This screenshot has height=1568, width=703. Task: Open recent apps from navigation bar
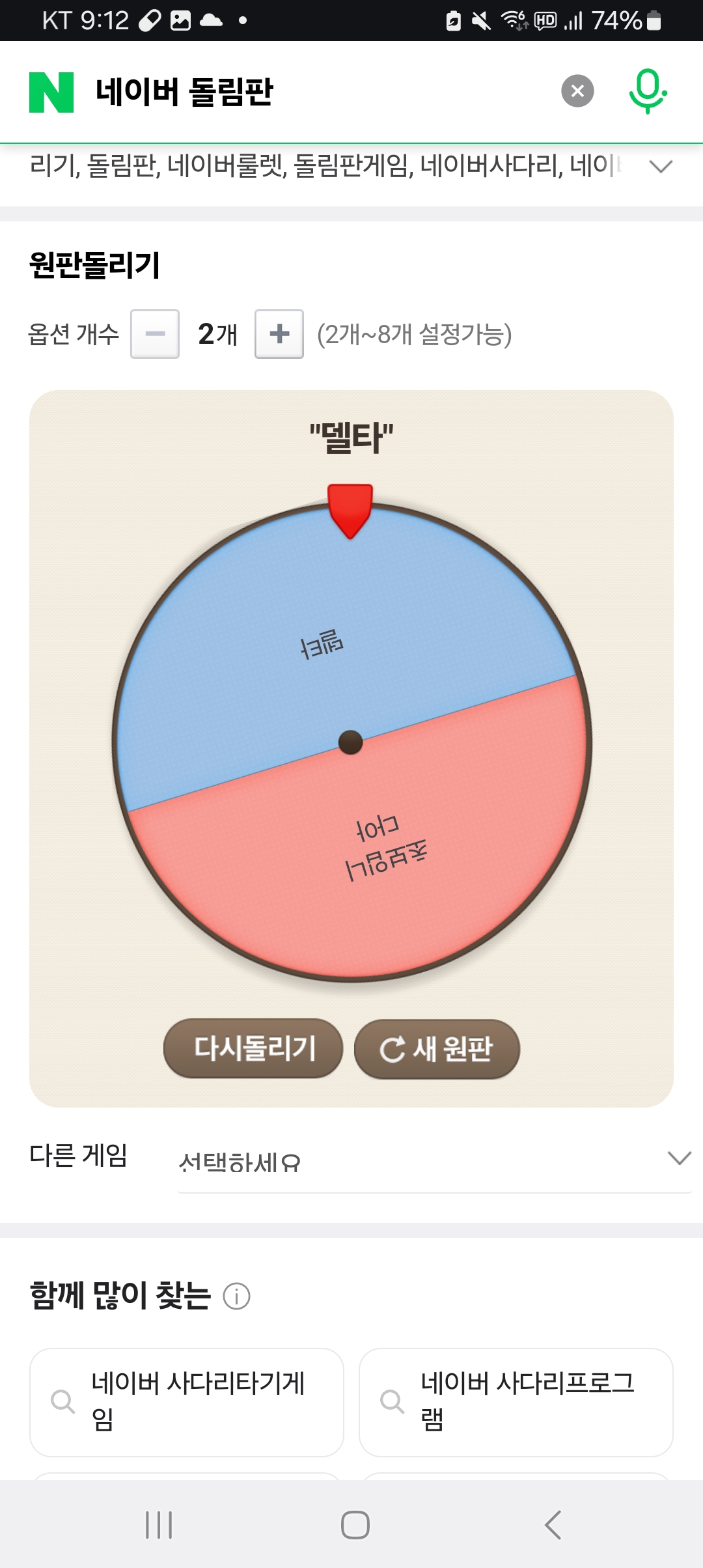[x=159, y=1524]
